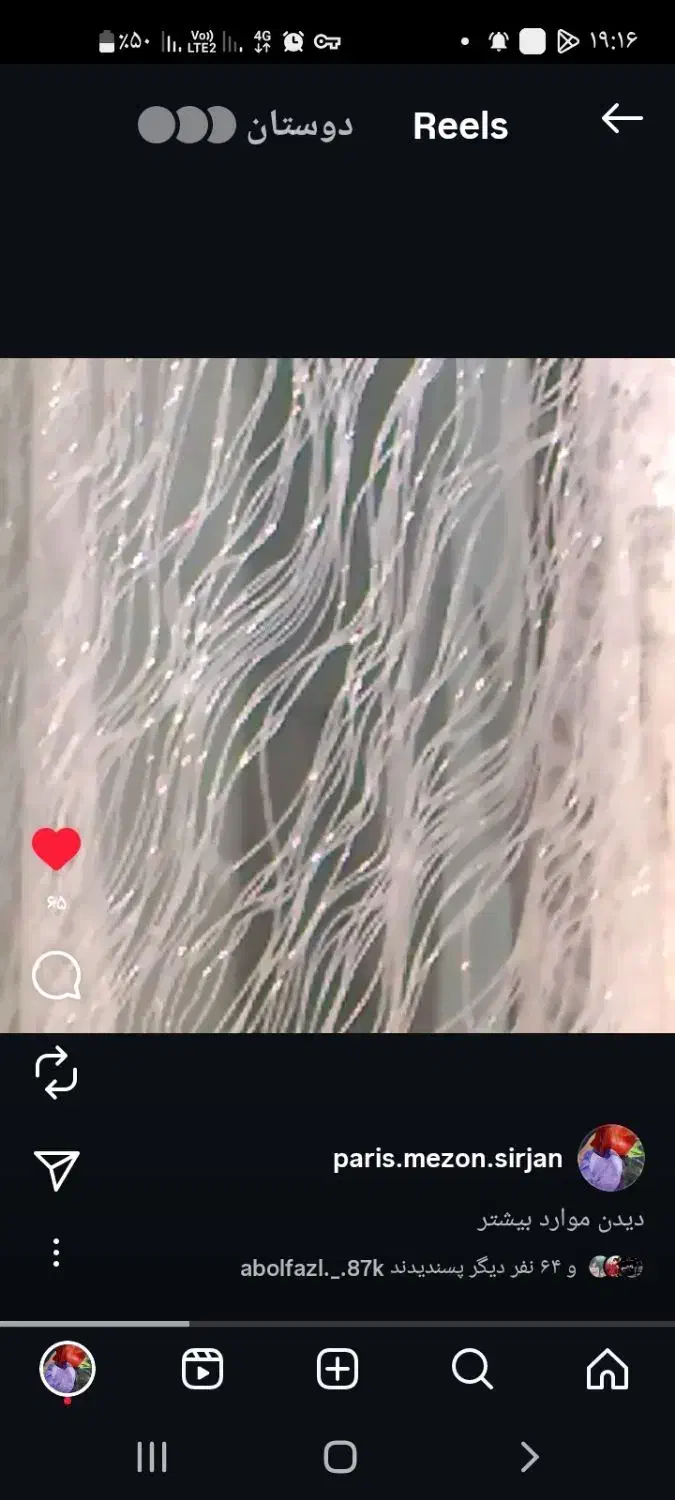Open the three-dot more options menu
675x1500 pixels.
pyautogui.click(x=56, y=1252)
